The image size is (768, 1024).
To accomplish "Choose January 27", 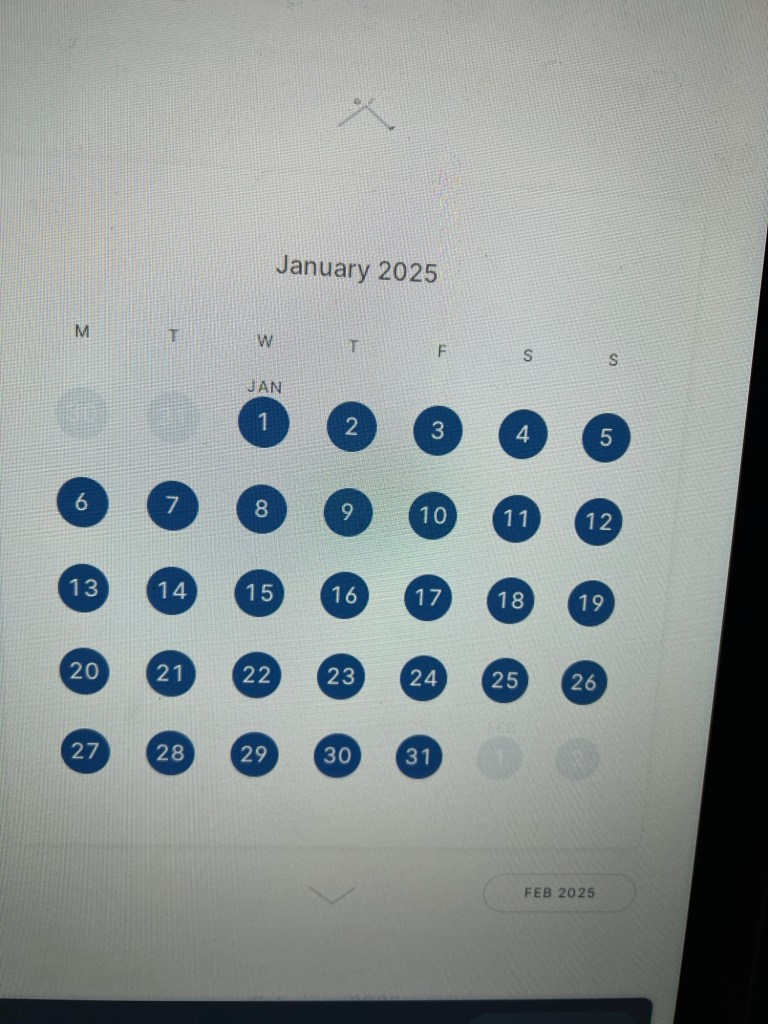I will tap(85, 751).
